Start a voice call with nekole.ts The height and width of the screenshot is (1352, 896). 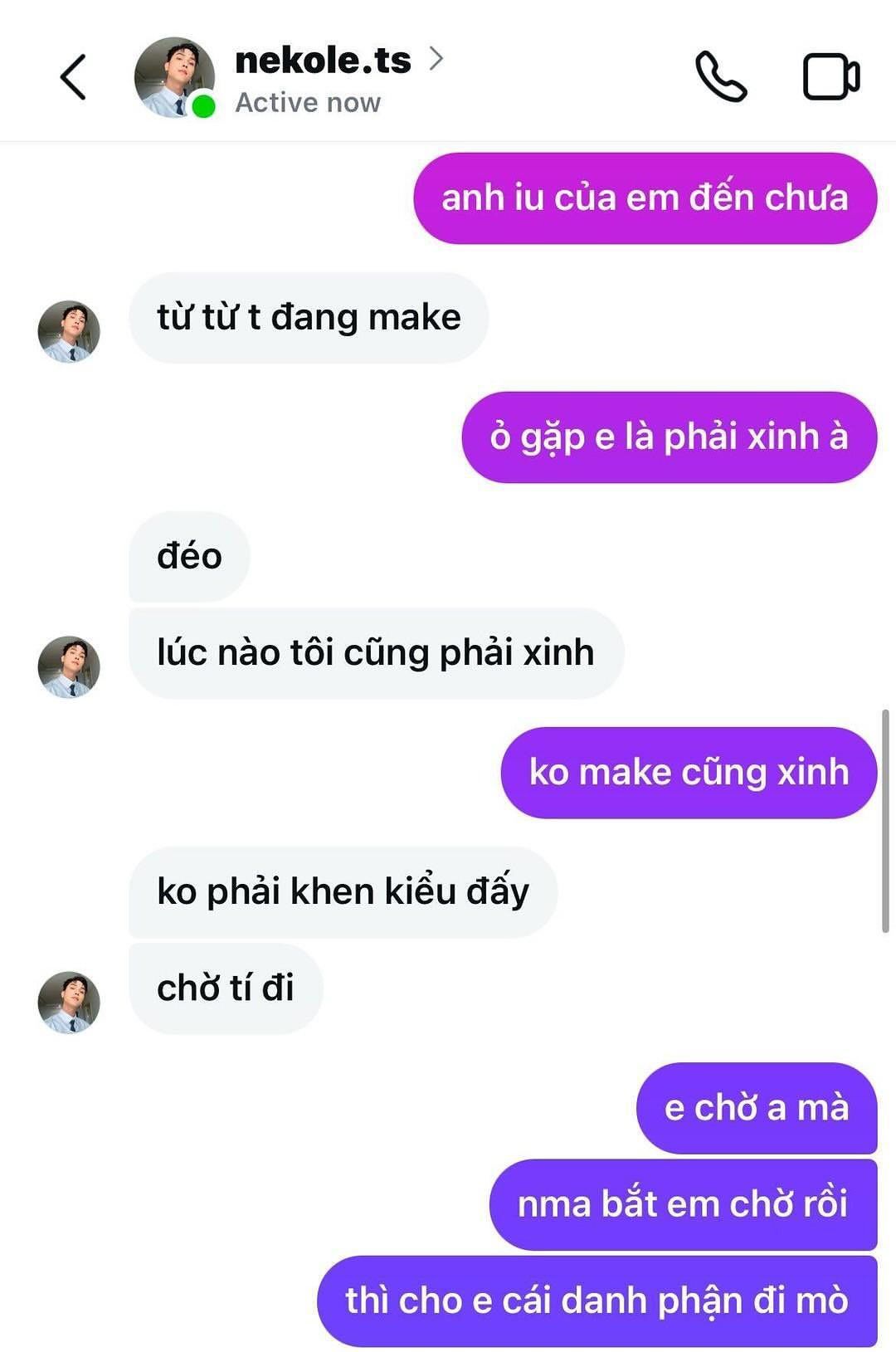[720, 77]
